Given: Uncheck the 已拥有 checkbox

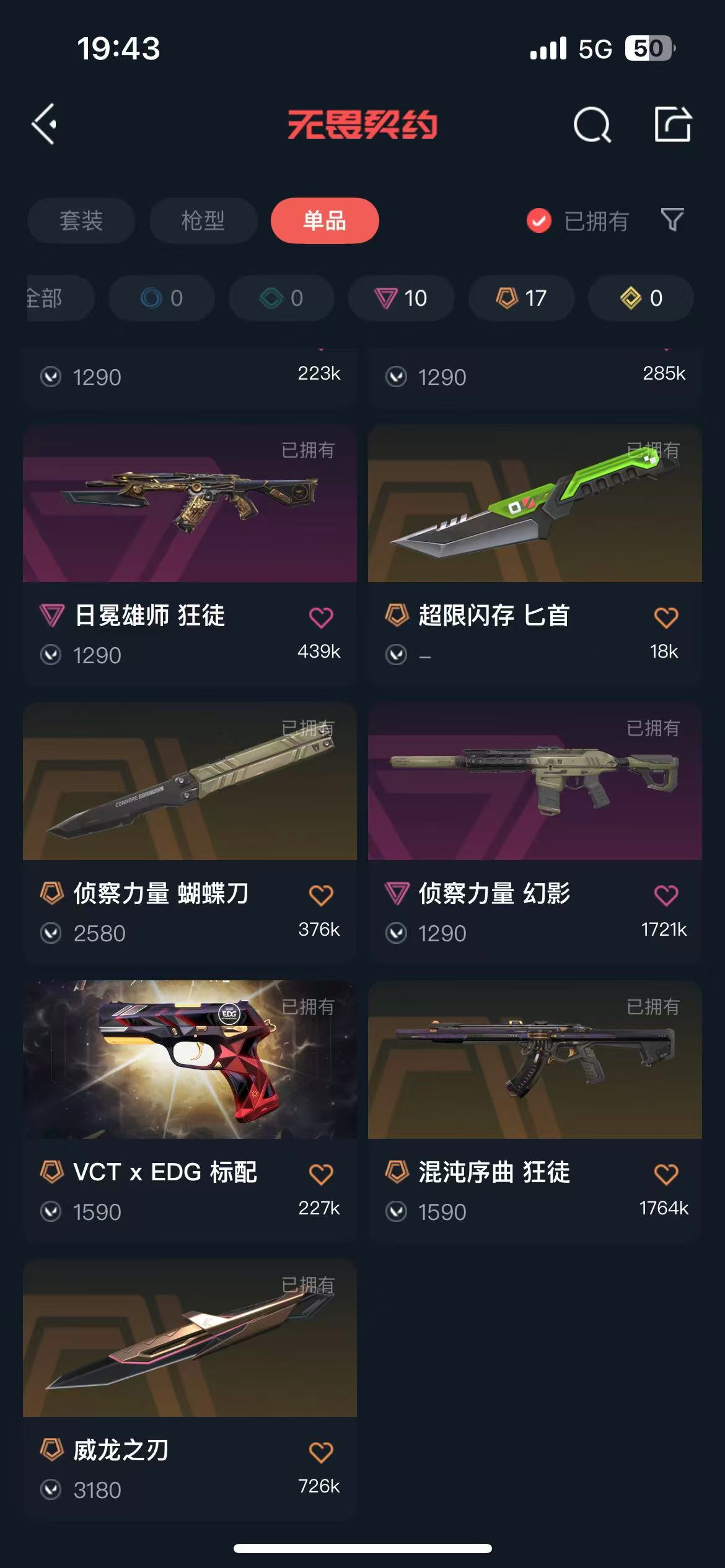Looking at the screenshot, I should click(x=539, y=220).
